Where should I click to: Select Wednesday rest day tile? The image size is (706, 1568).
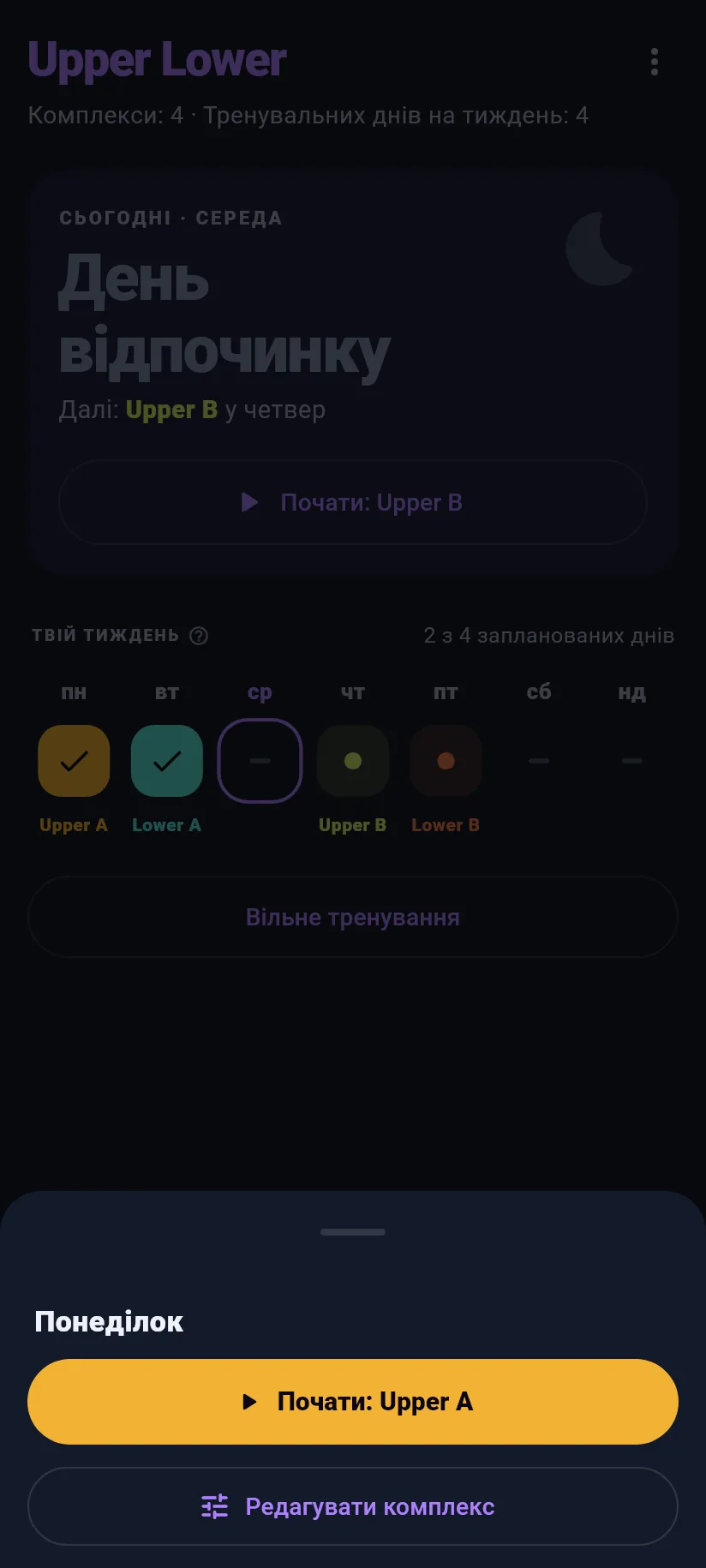pos(260,761)
